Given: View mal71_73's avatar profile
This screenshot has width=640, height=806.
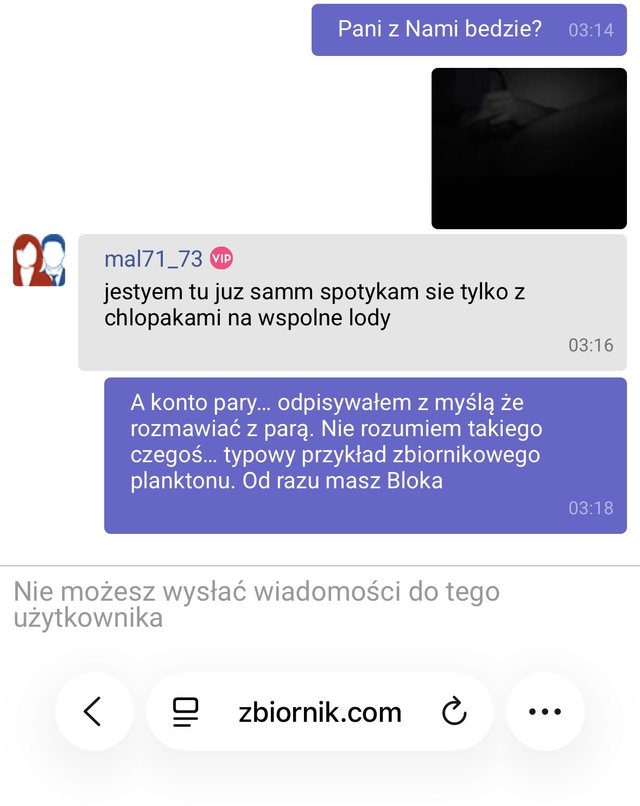Looking at the screenshot, I should pyautogui.click(x=39, y=260).
